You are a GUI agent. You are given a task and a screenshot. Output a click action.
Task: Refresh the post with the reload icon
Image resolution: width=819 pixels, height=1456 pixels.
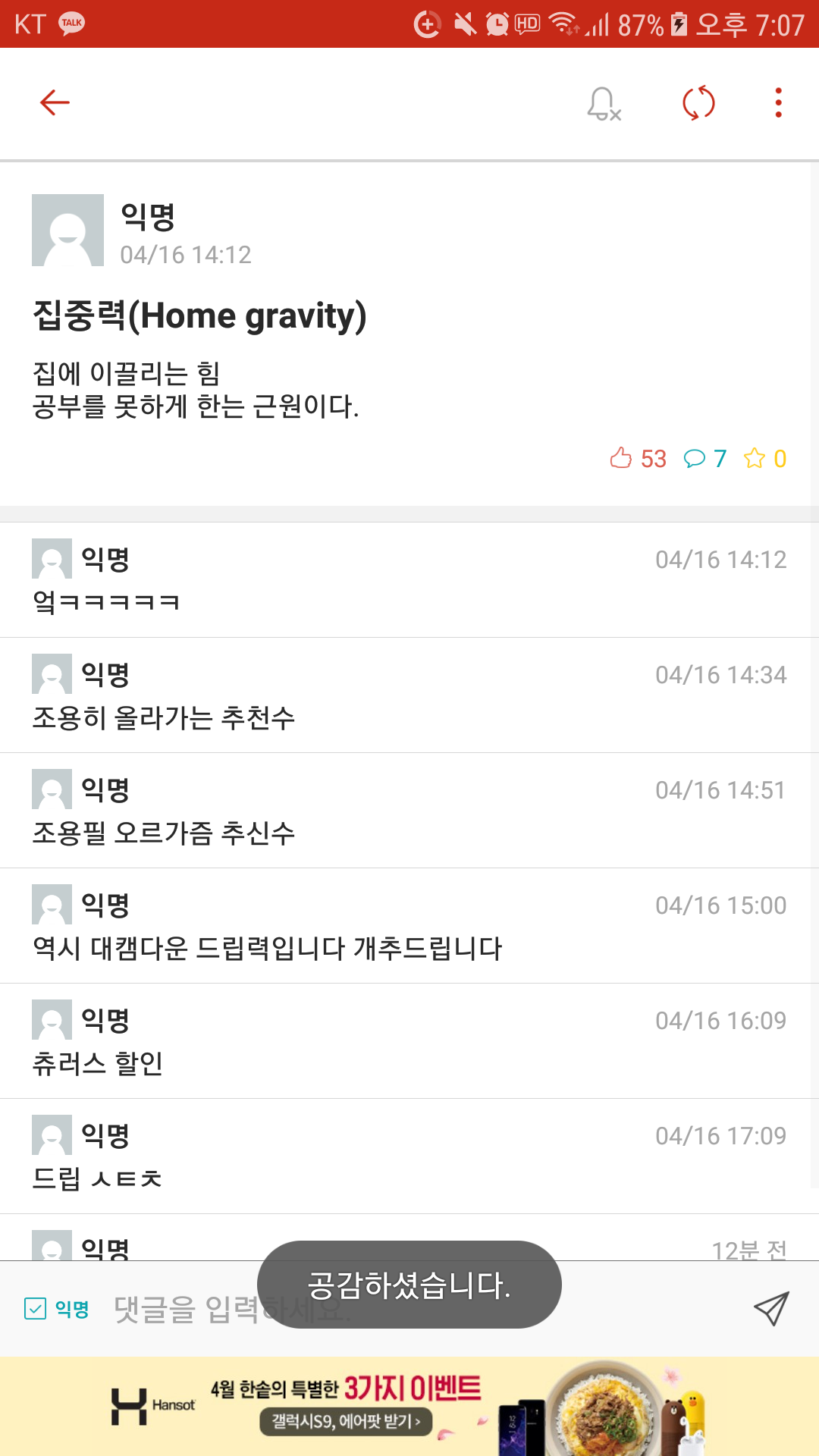click(x=698, y=103)
